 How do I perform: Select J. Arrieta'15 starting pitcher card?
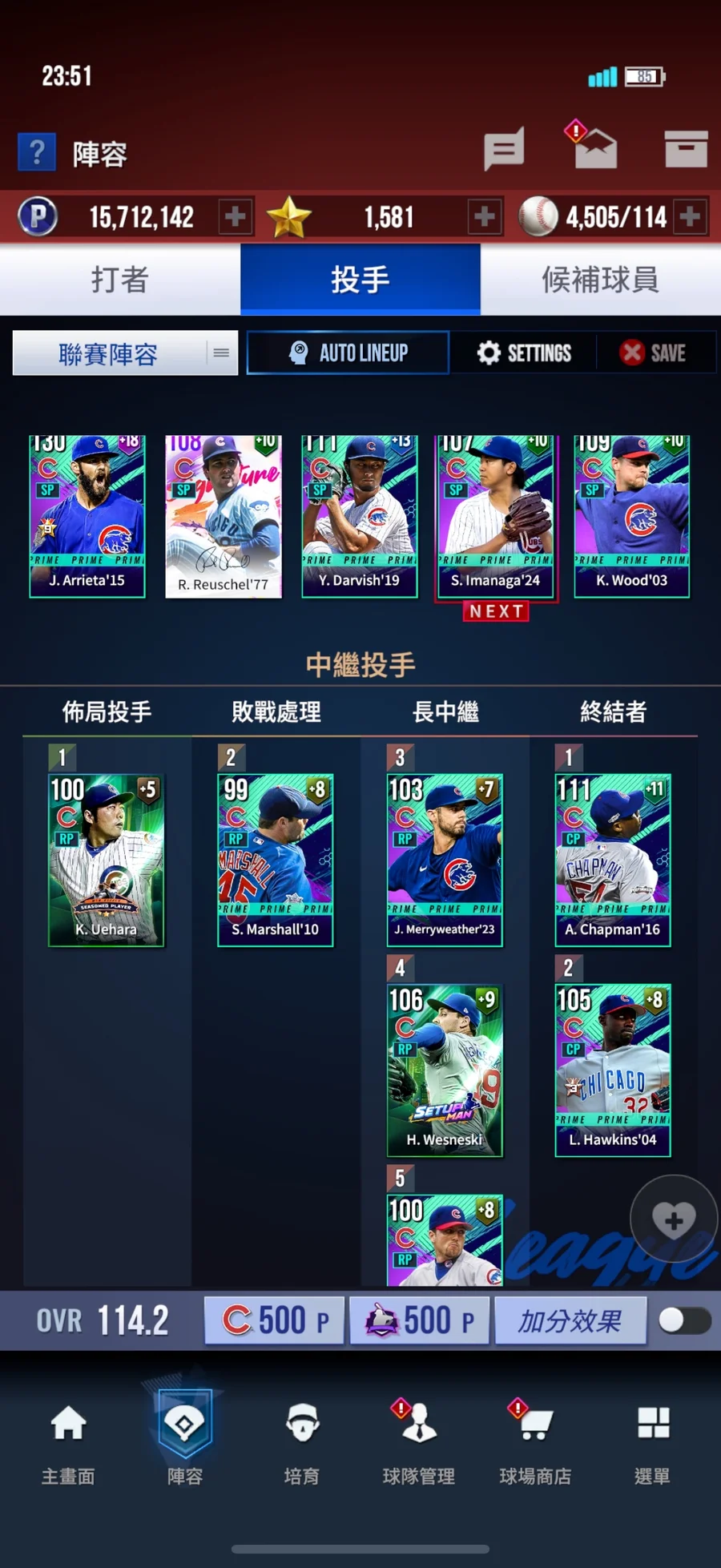(87, 516)
